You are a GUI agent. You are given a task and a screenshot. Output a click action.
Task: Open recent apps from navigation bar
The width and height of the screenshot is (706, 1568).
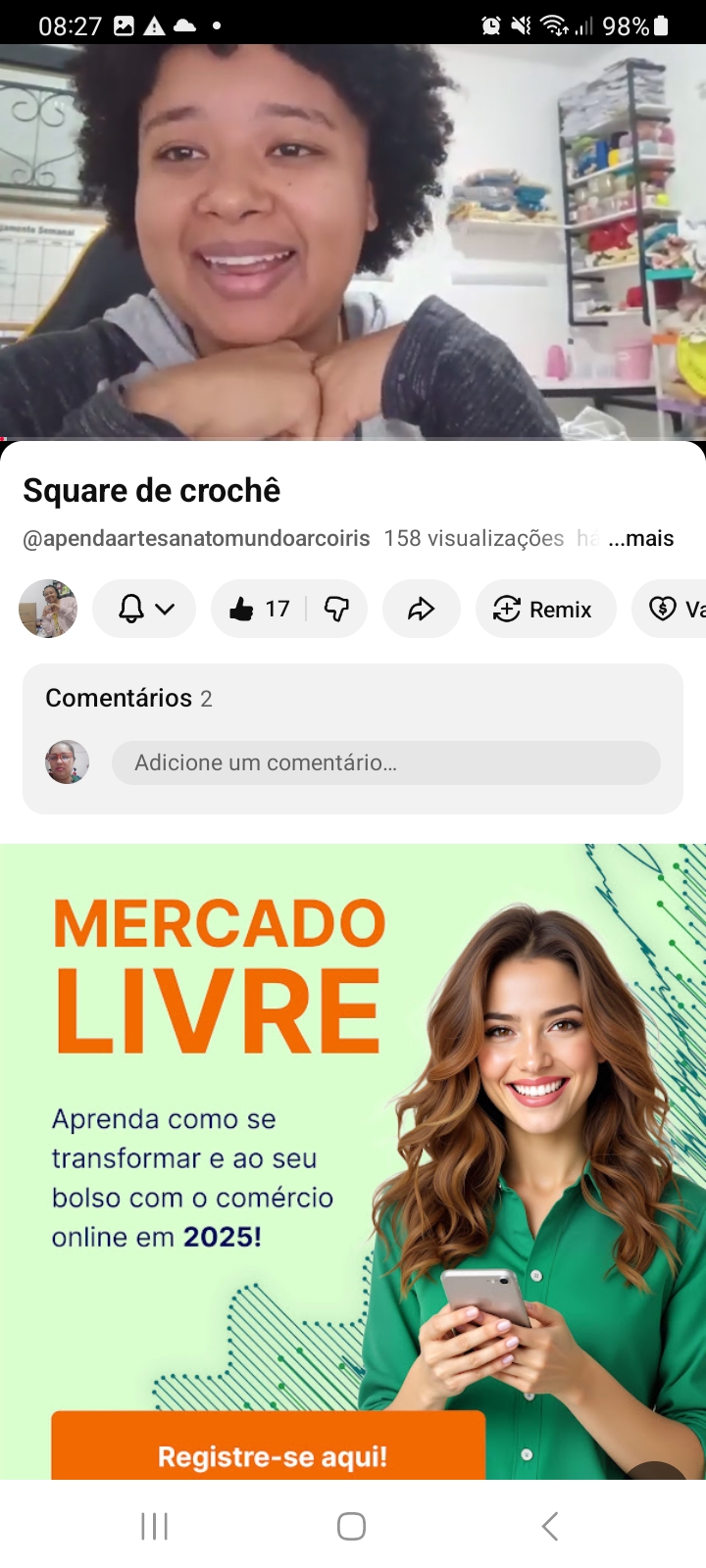[x=155, y=1526]
